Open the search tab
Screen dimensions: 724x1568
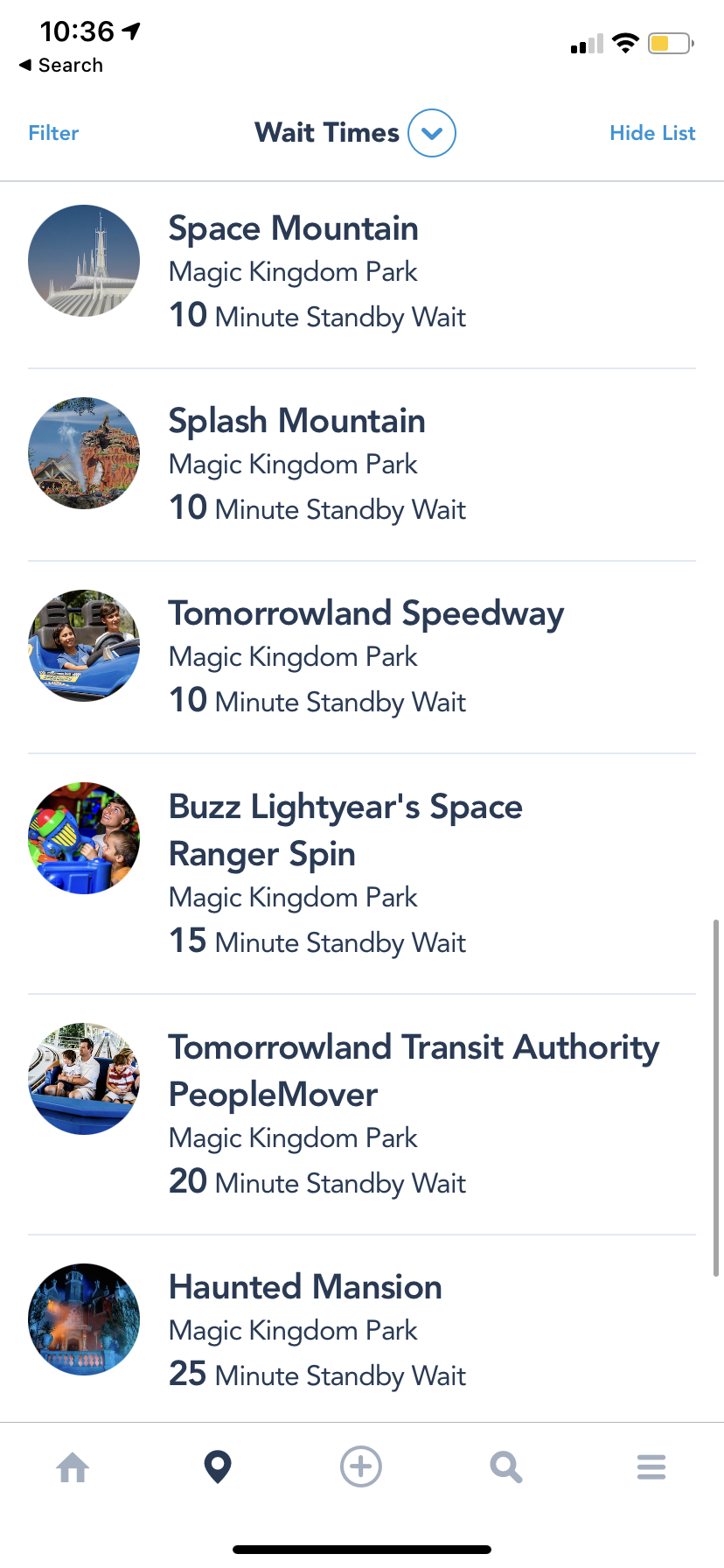(506, 1467)
